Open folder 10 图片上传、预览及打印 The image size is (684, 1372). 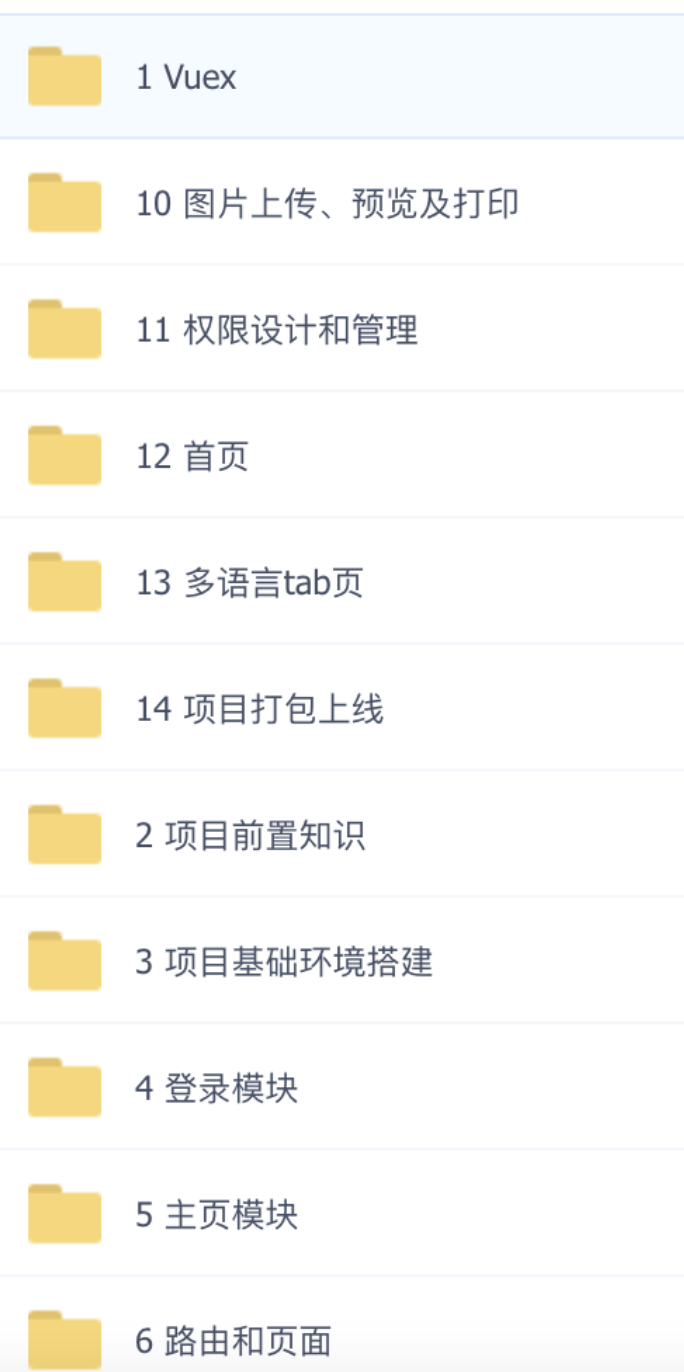tap(342, 203)
